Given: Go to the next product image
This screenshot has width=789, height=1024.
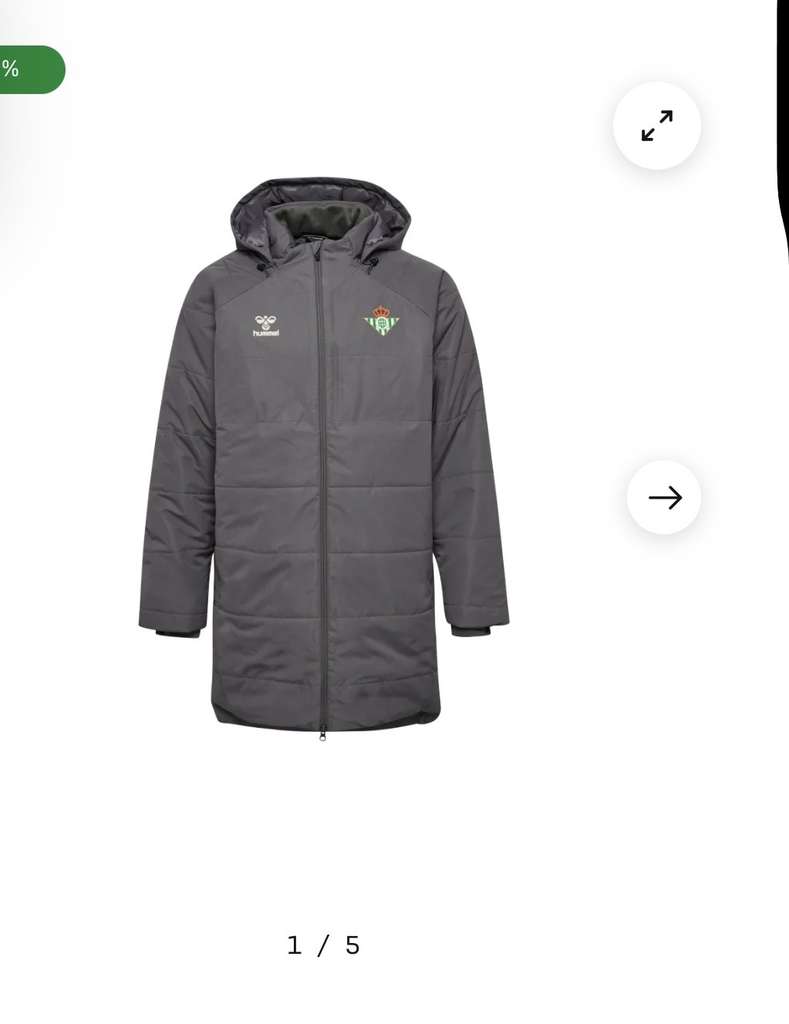Looking at the screenshot, I should point(664,498).
